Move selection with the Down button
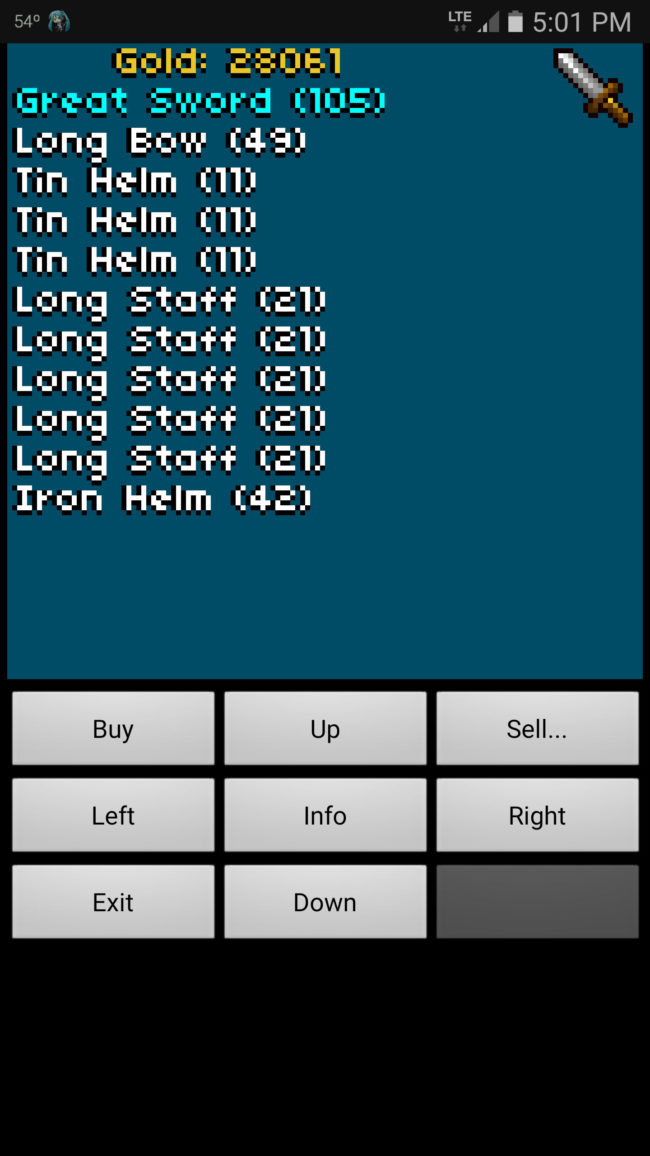The image size is (650, 1156). 325,902
